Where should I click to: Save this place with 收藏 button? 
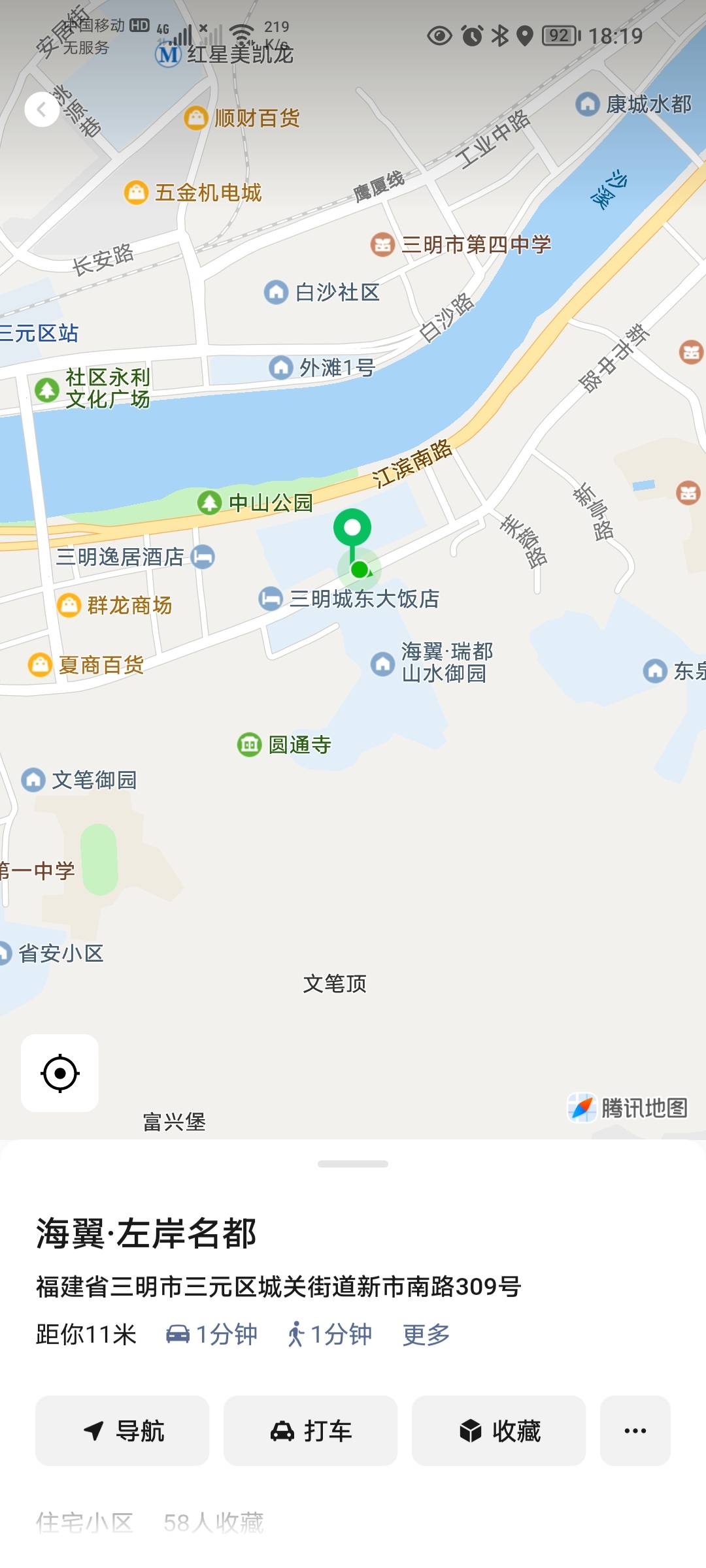tap(499, 1431)
